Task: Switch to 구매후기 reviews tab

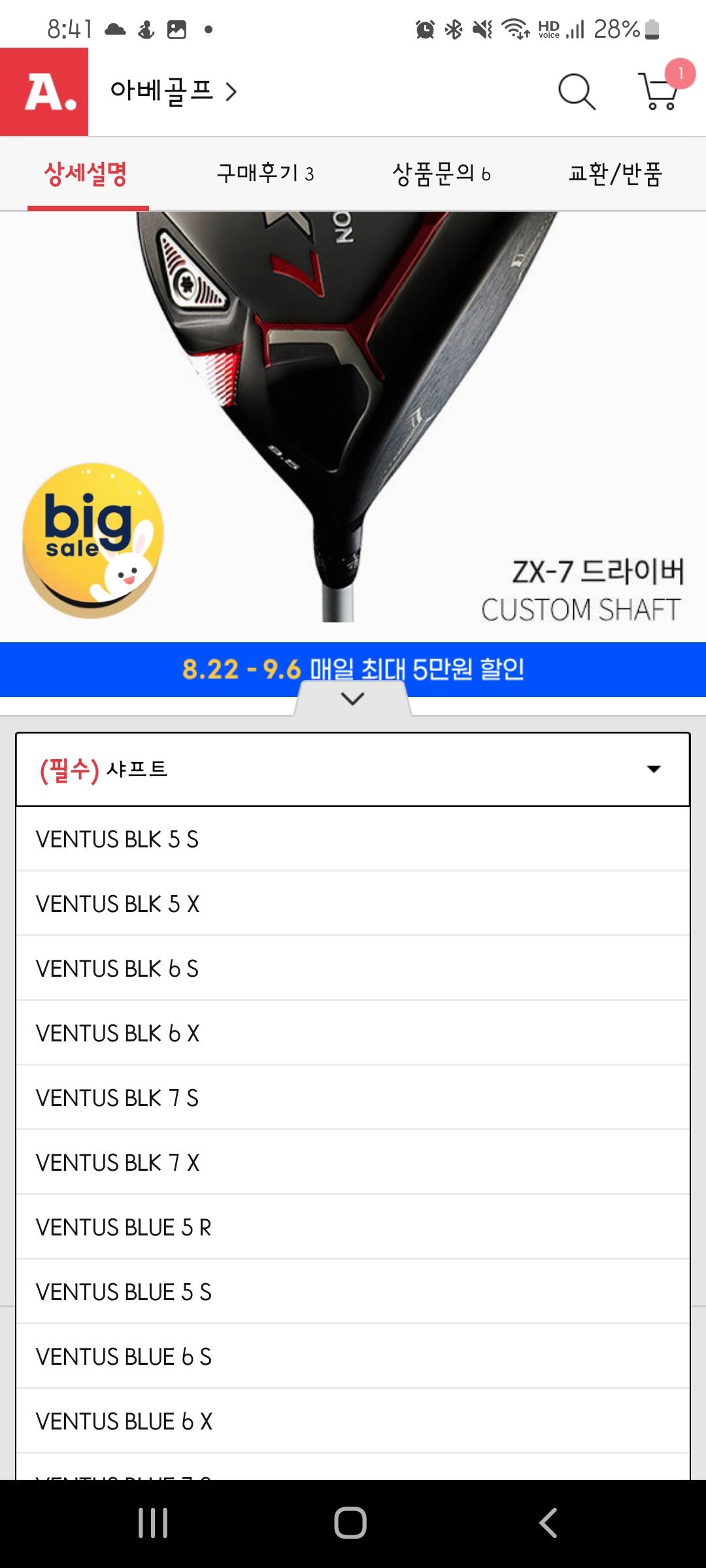Action: (x=265, y=174)
